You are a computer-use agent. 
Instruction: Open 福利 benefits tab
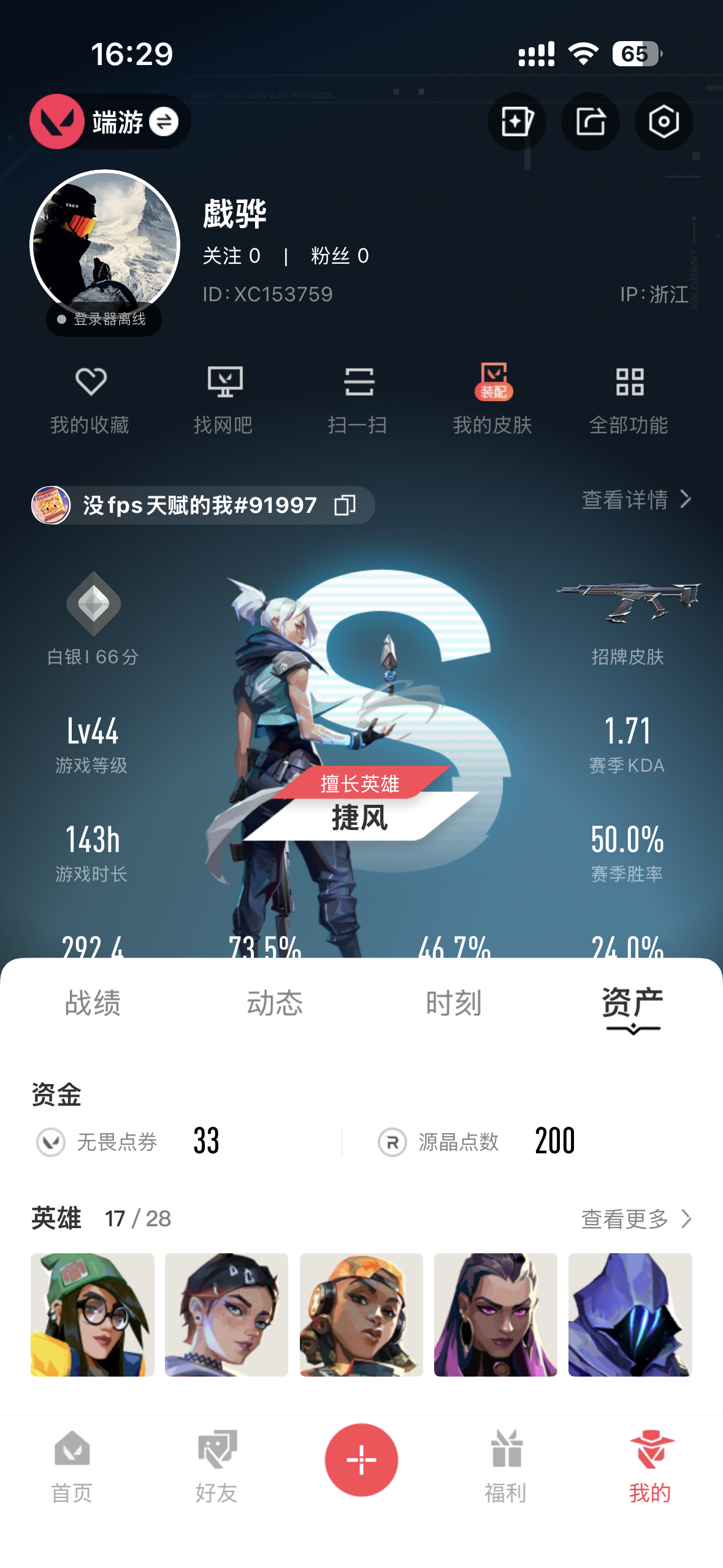coord(506,1466)
